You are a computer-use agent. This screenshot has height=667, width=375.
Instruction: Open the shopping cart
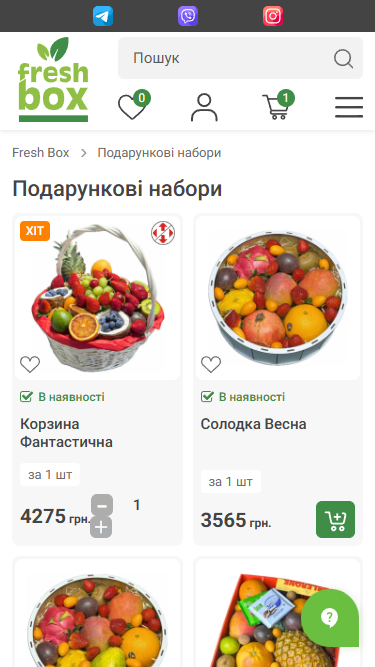click(x=278, y=105)
